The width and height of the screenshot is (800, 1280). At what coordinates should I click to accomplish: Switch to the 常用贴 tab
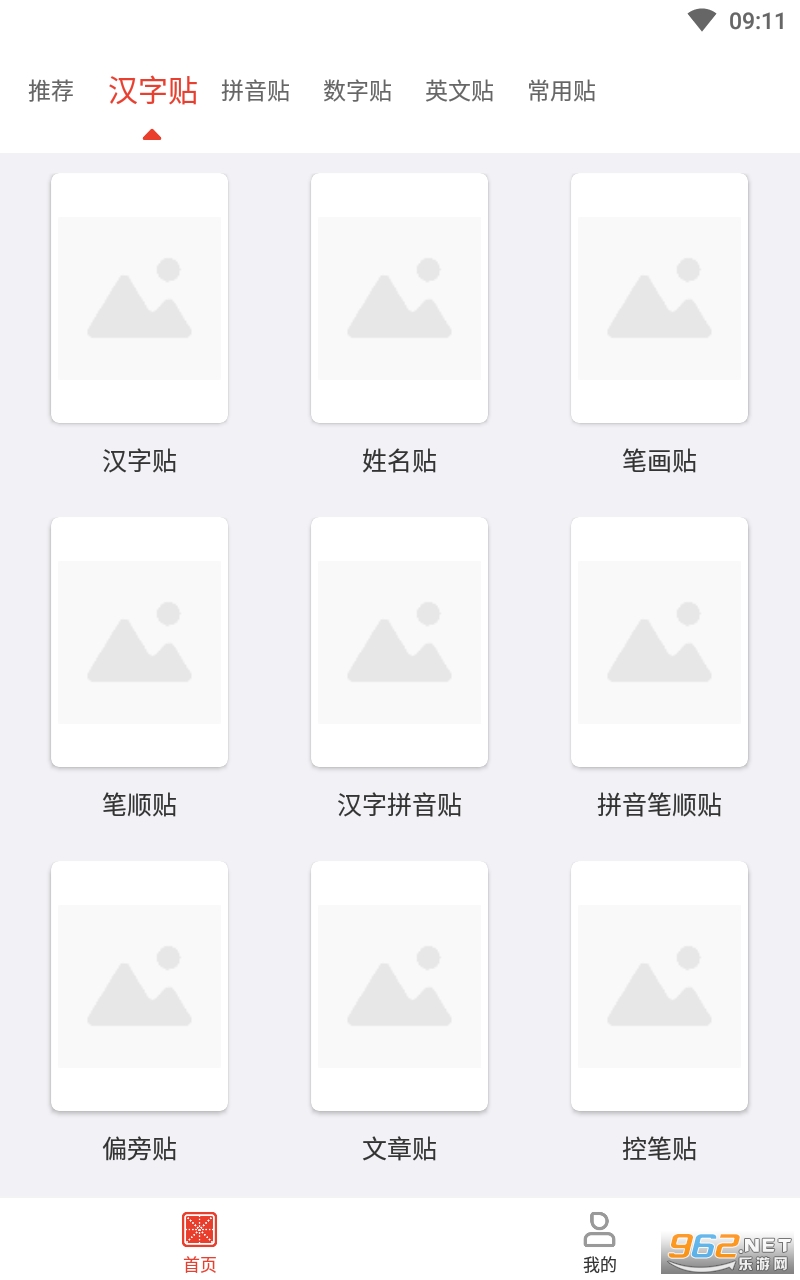pos(561,91)
